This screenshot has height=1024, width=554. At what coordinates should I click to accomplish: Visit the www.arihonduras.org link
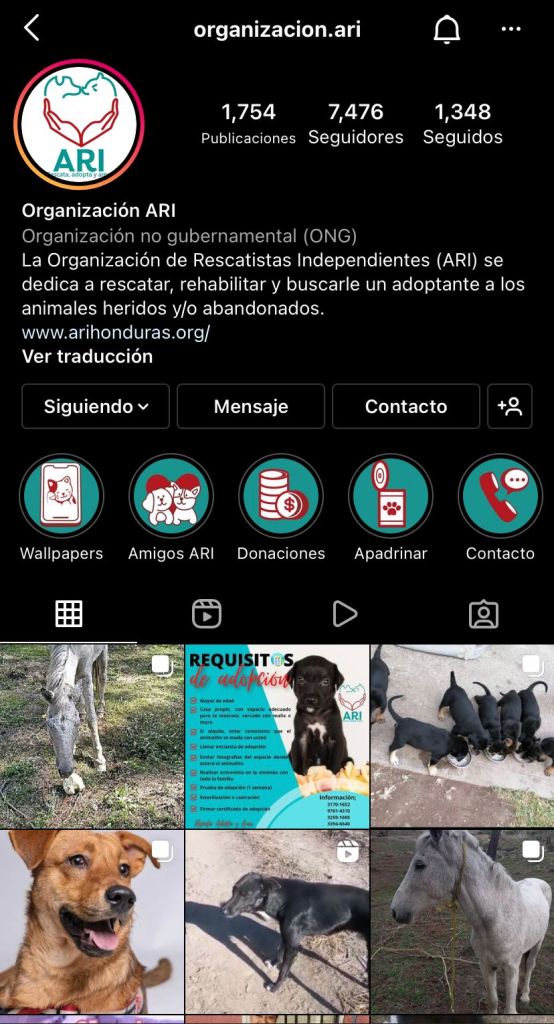pos(116,332)
